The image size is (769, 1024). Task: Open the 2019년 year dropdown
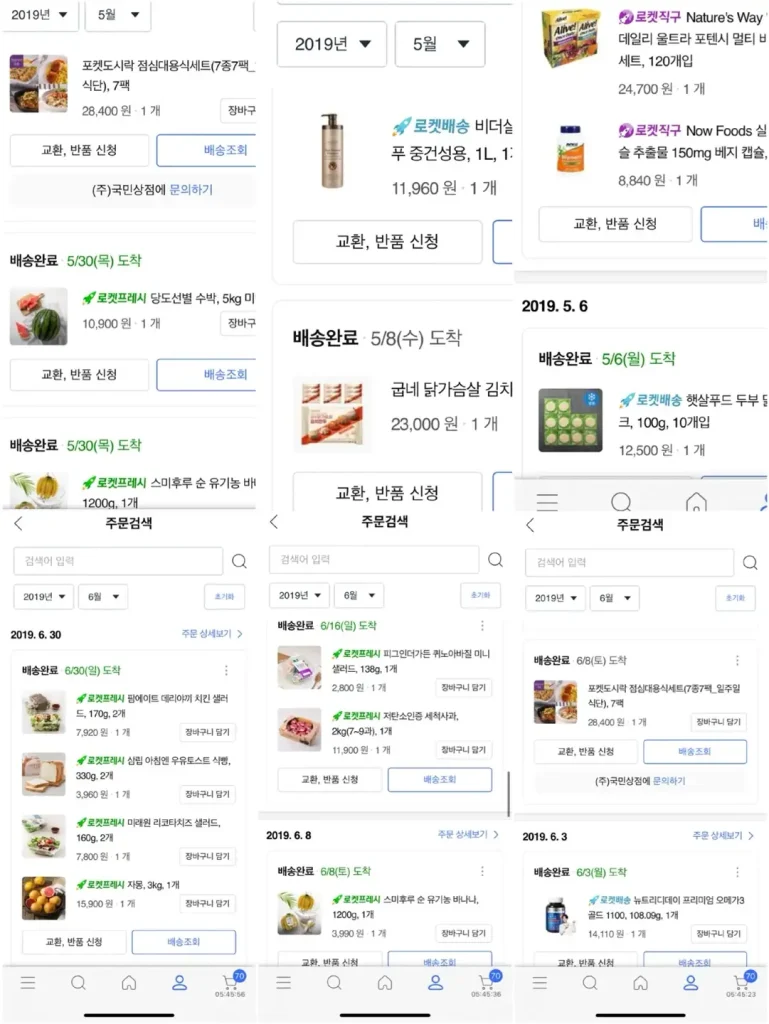pyautogui.click(x=41, y=597)
